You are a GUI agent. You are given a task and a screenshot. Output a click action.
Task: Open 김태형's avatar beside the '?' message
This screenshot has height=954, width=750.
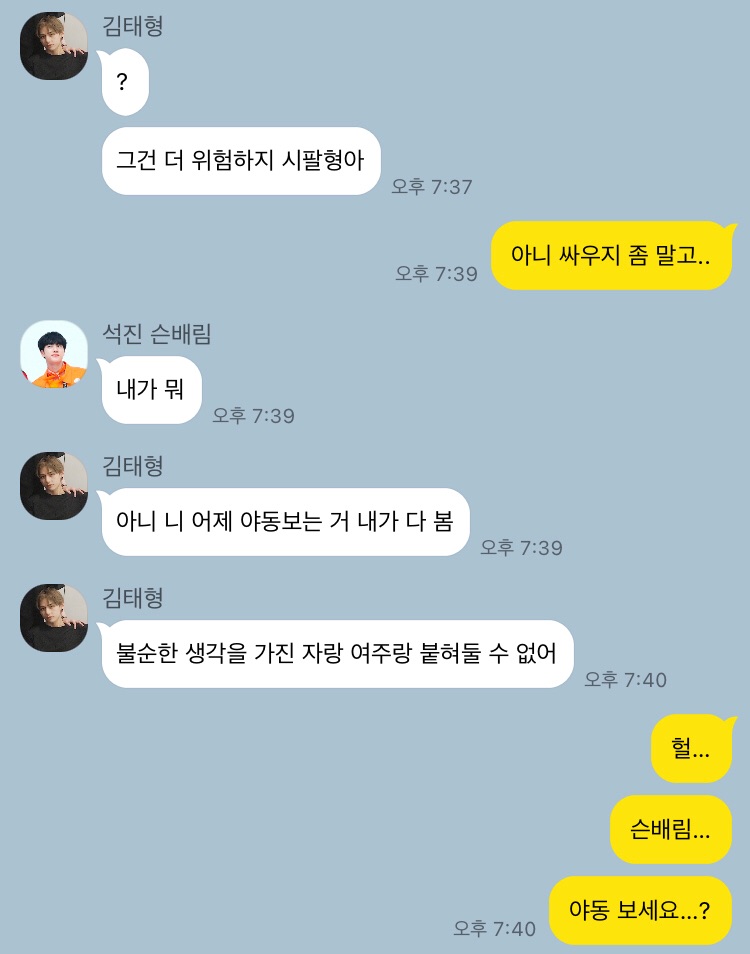54,46
